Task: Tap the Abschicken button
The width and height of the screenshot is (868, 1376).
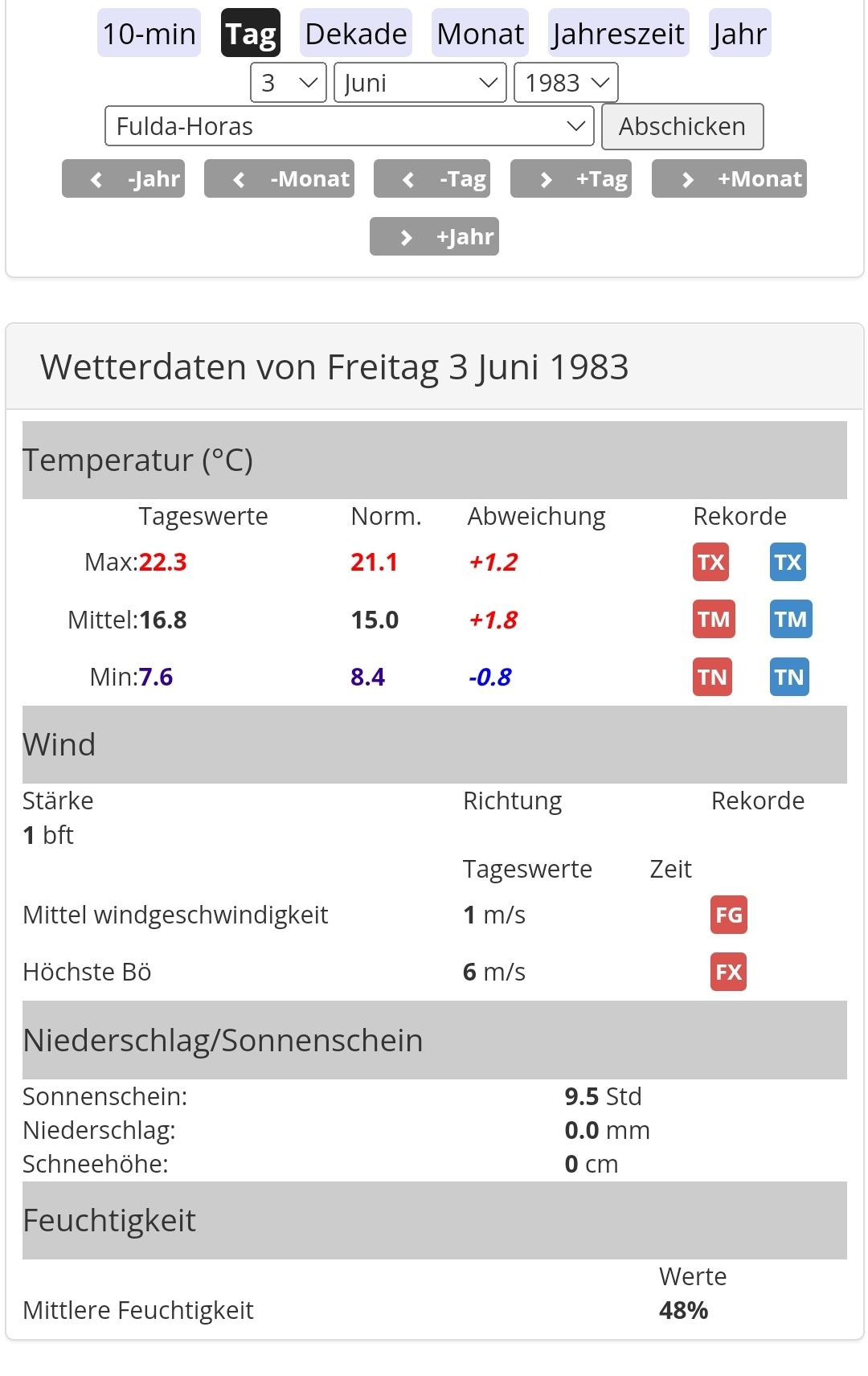Action: (682, 126)
